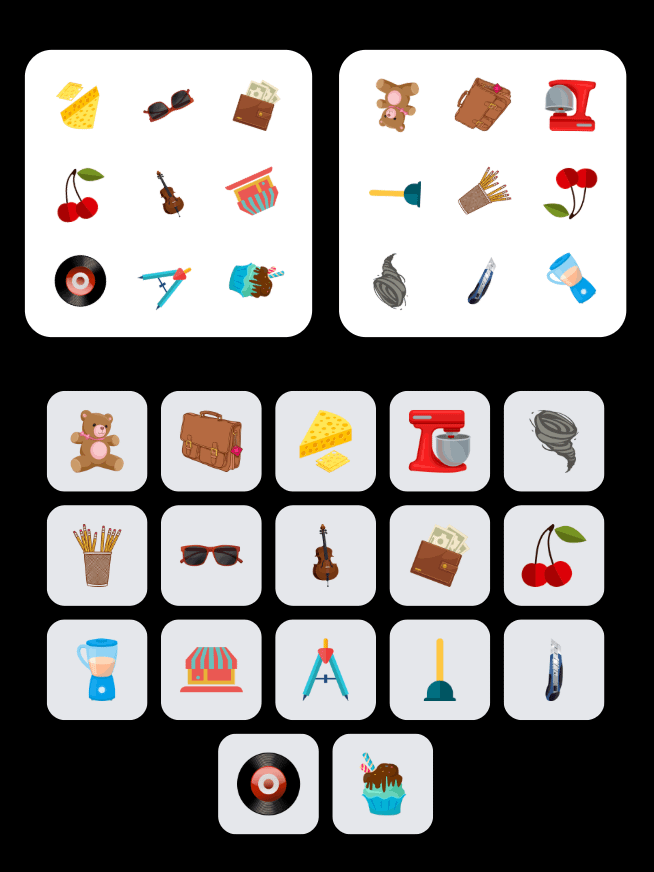The width and height of the screenshot is (654, 872).
Task: Choose the cheese wedge tile
Action: tap(325, 441)
